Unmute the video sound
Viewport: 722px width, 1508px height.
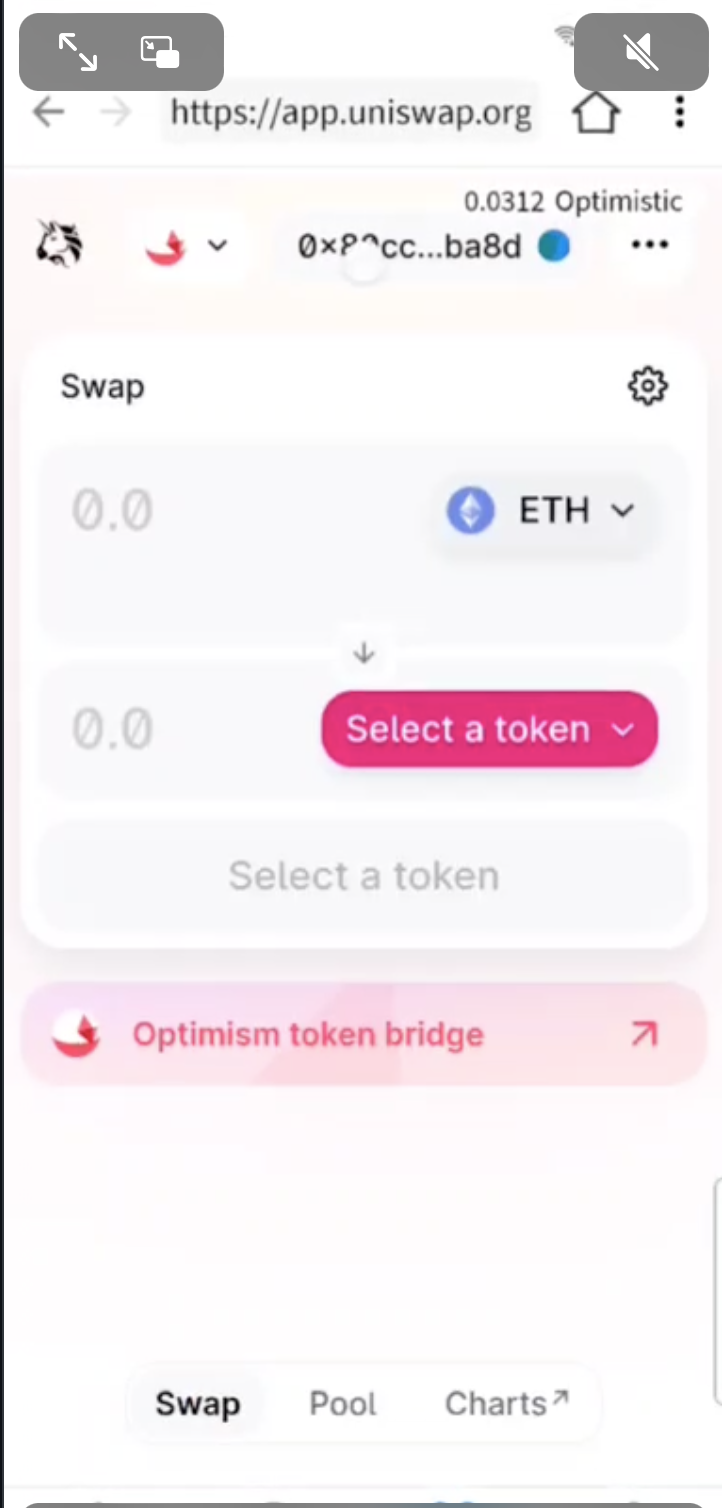(641, 52)
